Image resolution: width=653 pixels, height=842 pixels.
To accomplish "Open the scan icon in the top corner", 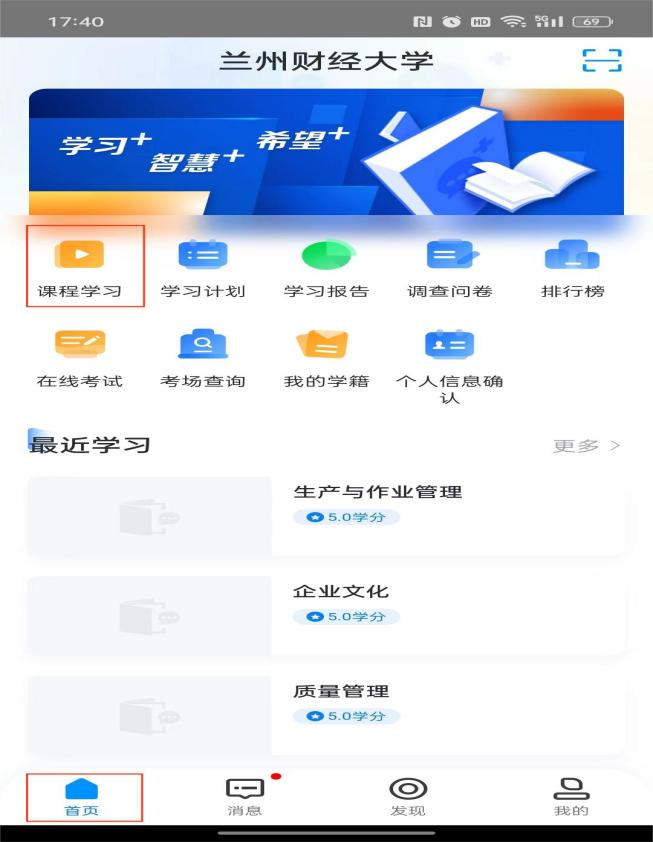I will [x=602, y=60].
